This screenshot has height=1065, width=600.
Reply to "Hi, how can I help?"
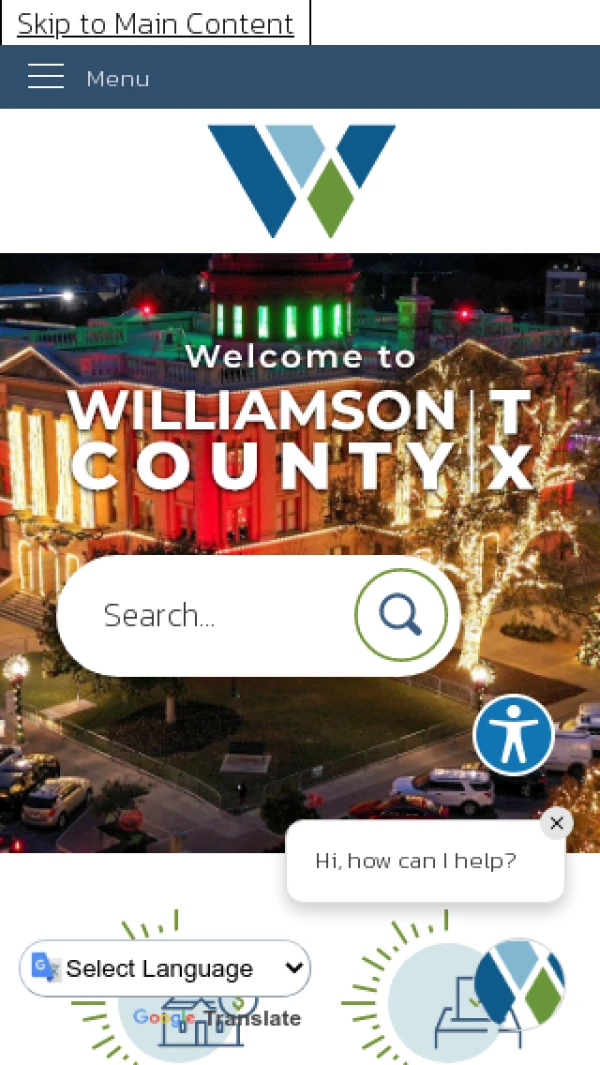(416, 861)
